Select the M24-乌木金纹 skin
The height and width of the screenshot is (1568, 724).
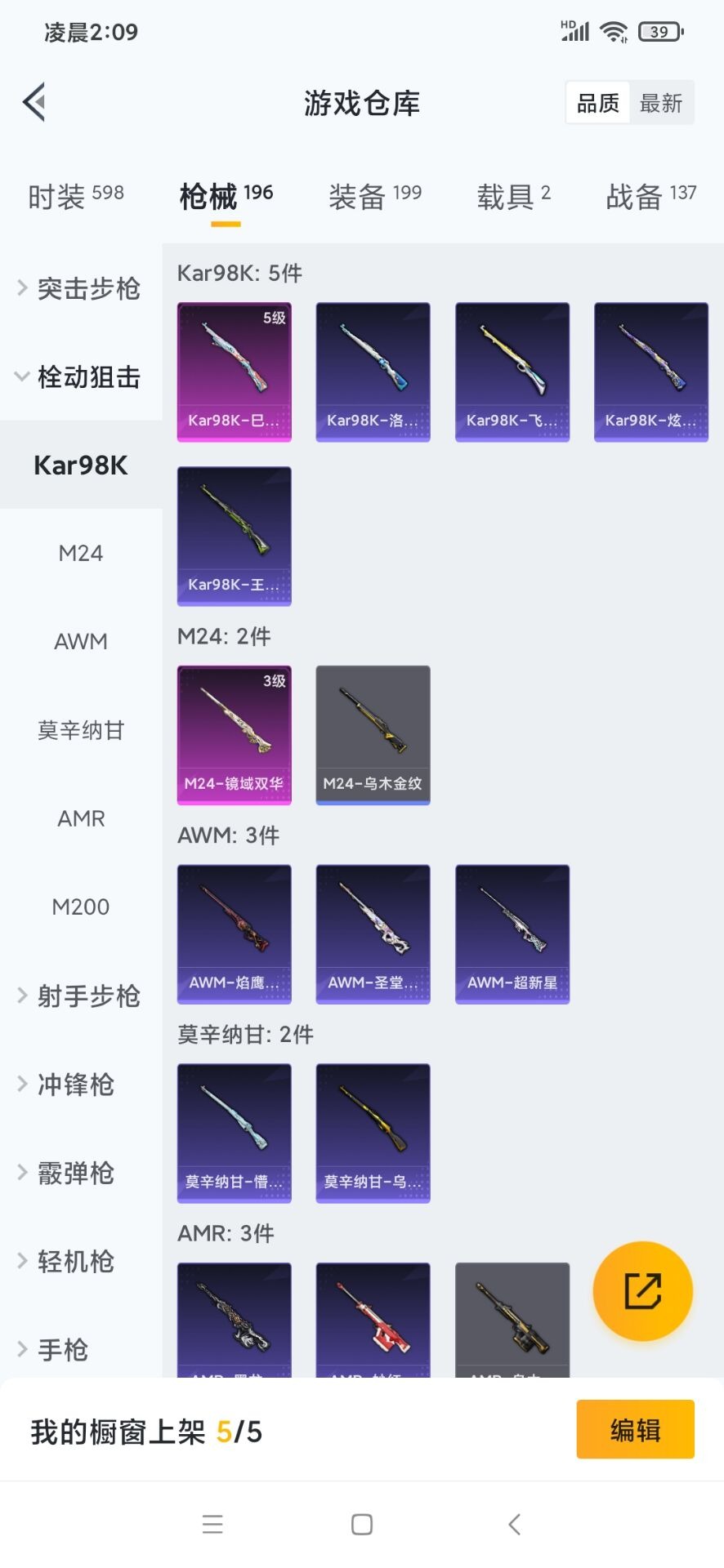[x=373, y=734]
